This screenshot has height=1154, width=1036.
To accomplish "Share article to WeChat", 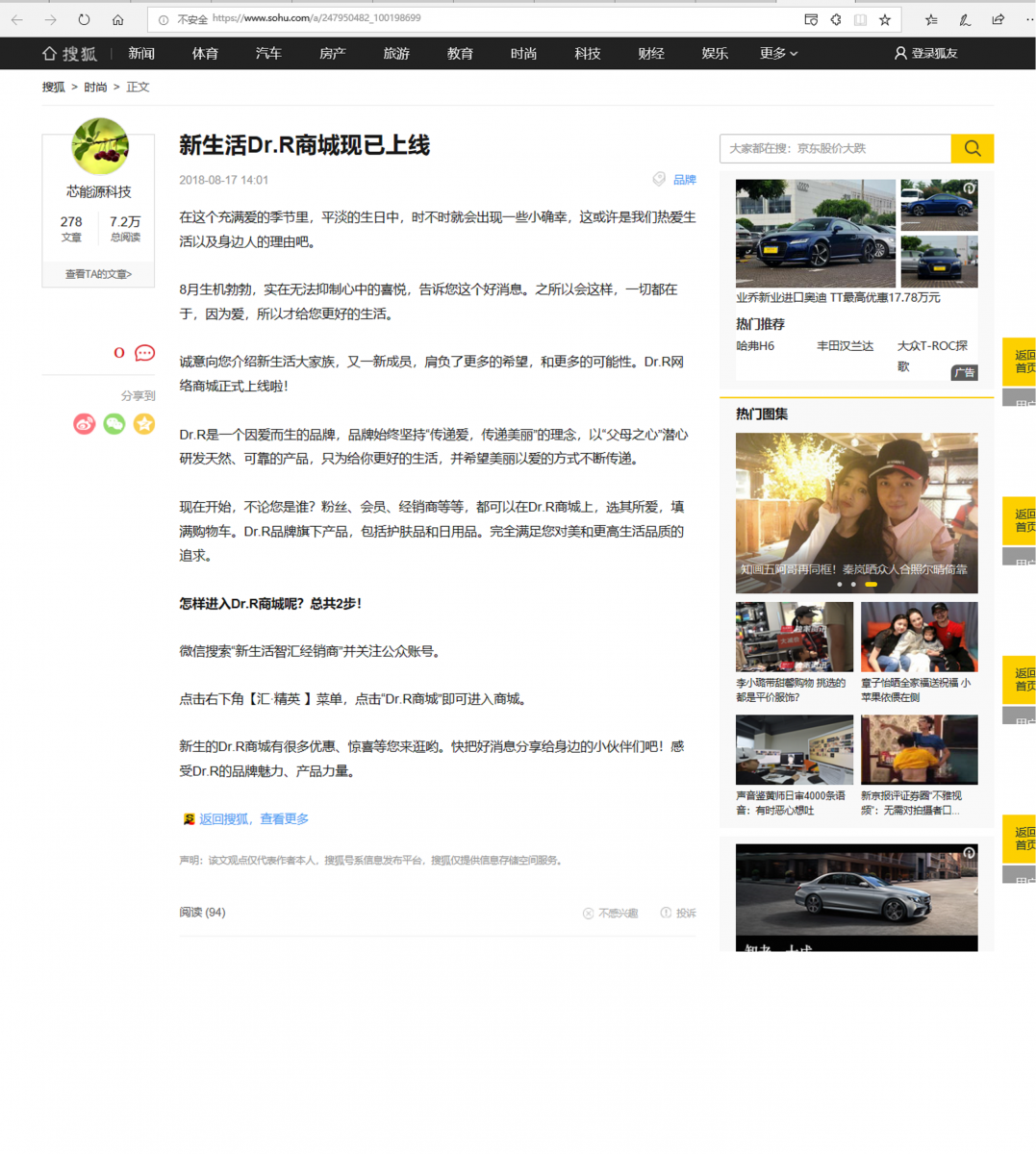I will [114, 424].
